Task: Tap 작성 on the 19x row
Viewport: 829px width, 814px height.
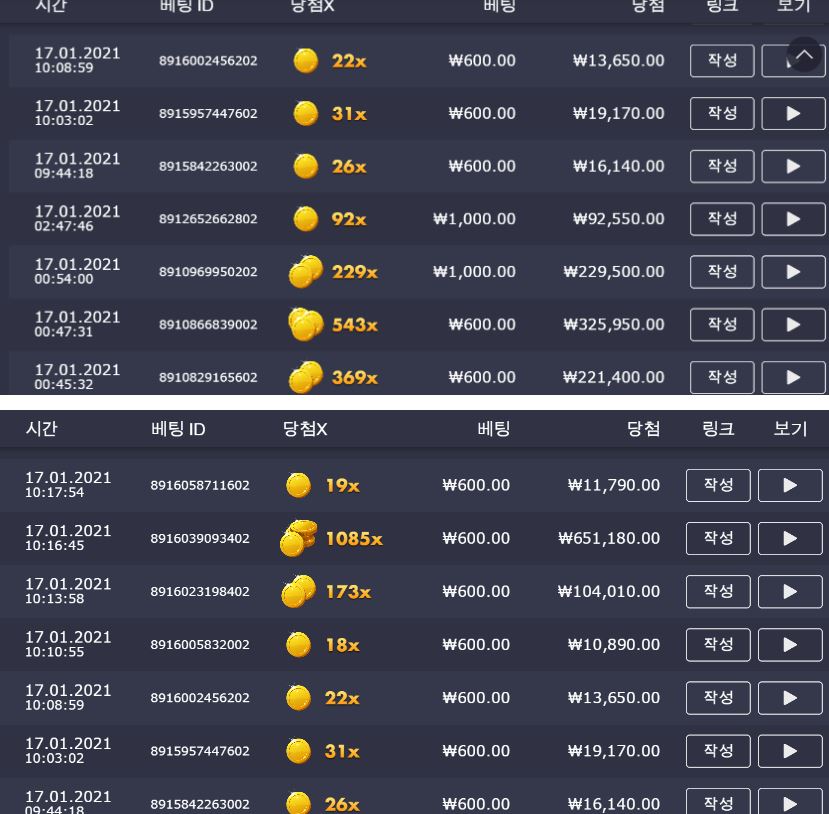Action: point(718,485)
